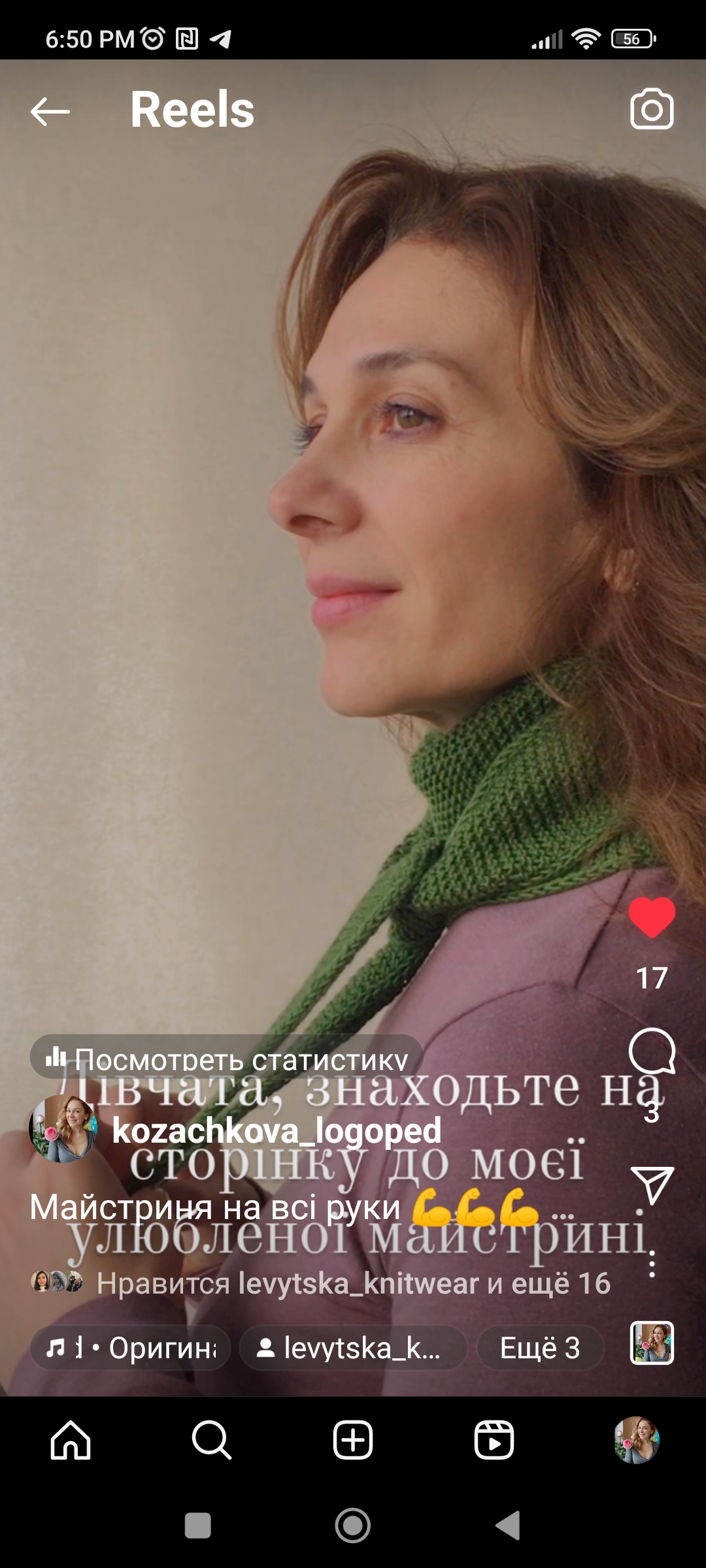706x1568 pixels.
Task: View likes list by levytska_knitwear и ещё 16
Action: 354,1283
